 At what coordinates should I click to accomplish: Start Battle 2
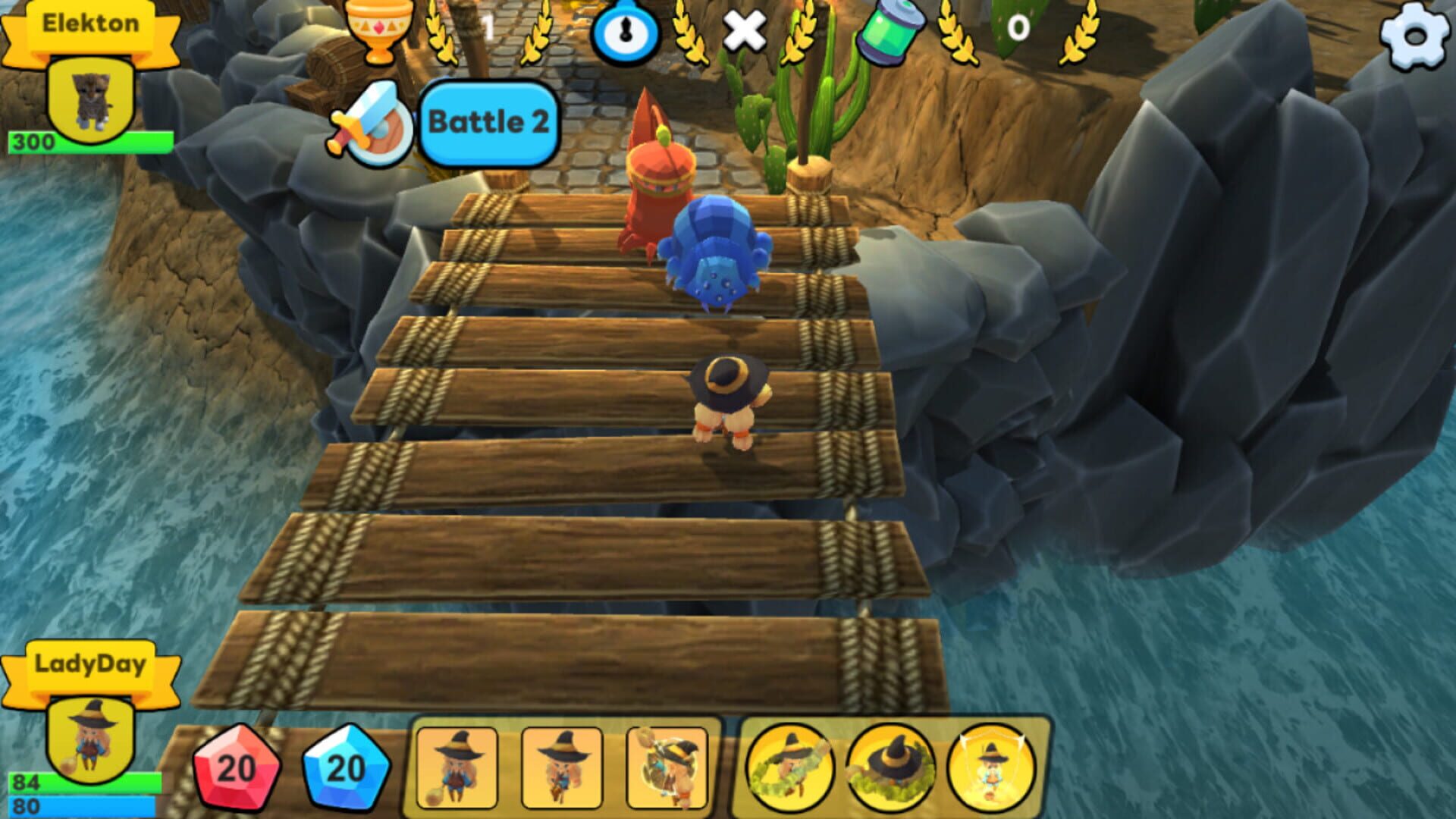pos(488,122)
